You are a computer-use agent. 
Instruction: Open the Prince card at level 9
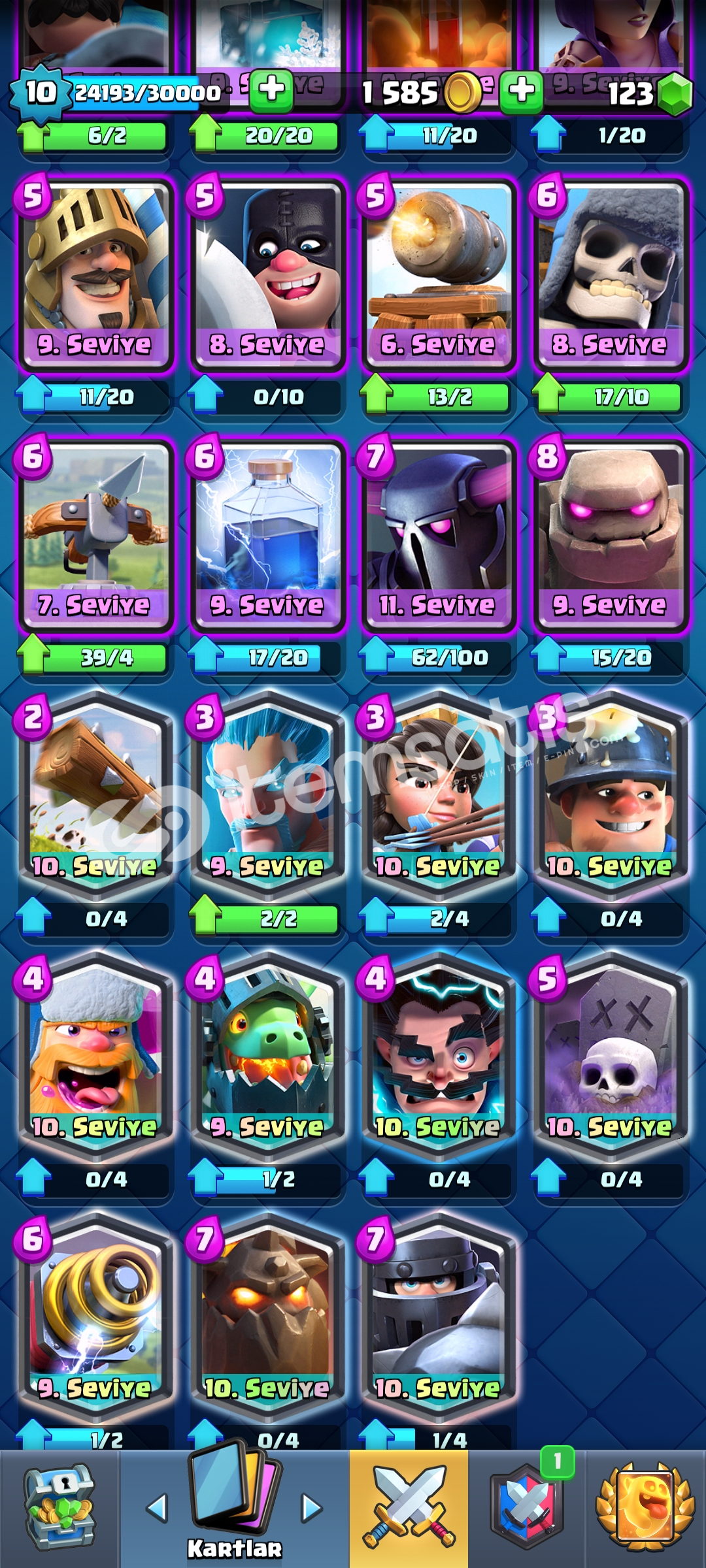(x=96, y=274)
